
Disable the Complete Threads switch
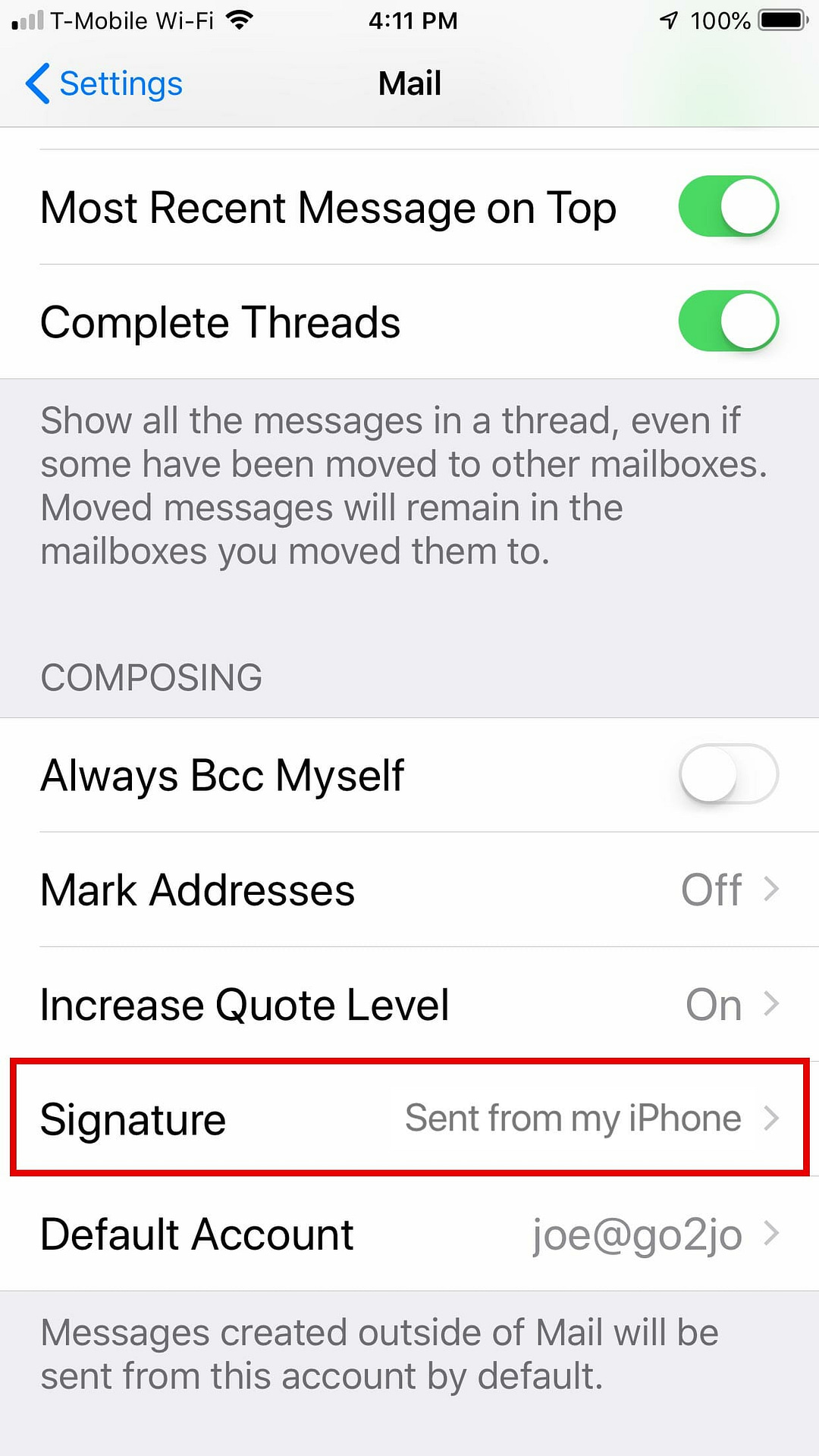[728, 321]
